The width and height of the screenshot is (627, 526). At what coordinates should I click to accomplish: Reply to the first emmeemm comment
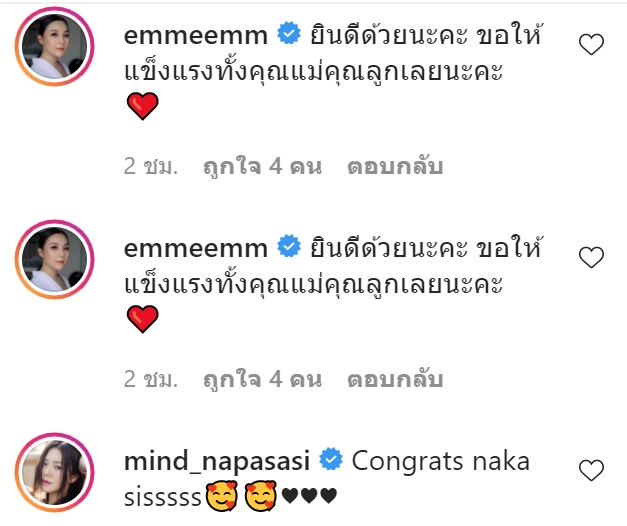394,167
